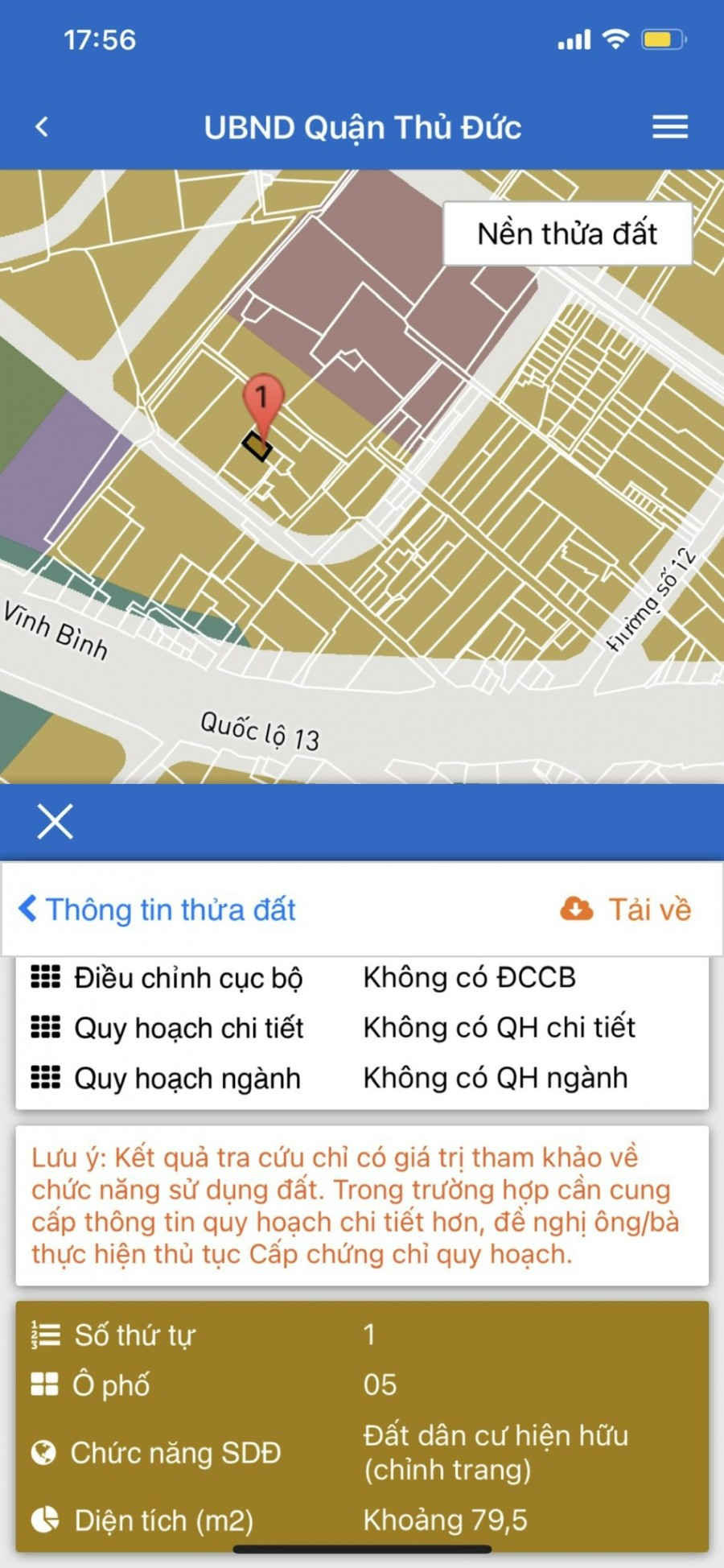Return to Thông tin thửa đất
724x1568 pixels.
[x=158, y=910]
